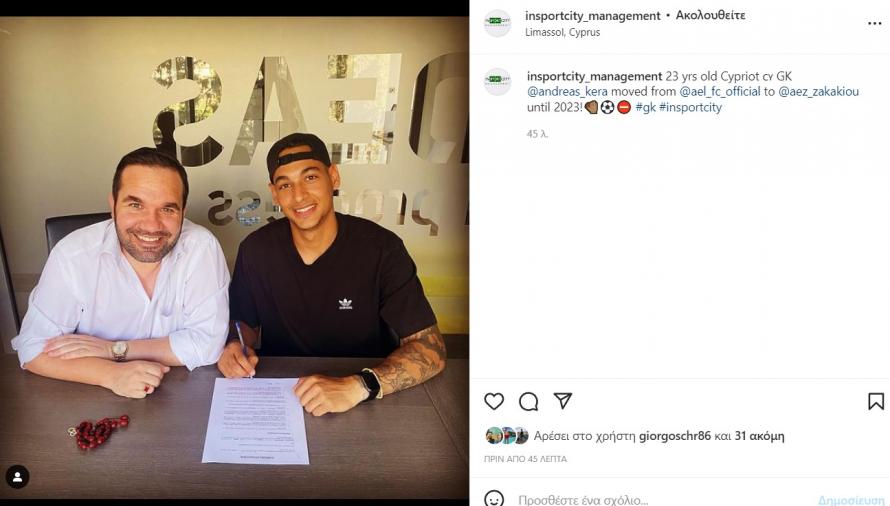890x506 pixels.
Task: Open the emoji picker beside the comment box
Action: (494, 498)
